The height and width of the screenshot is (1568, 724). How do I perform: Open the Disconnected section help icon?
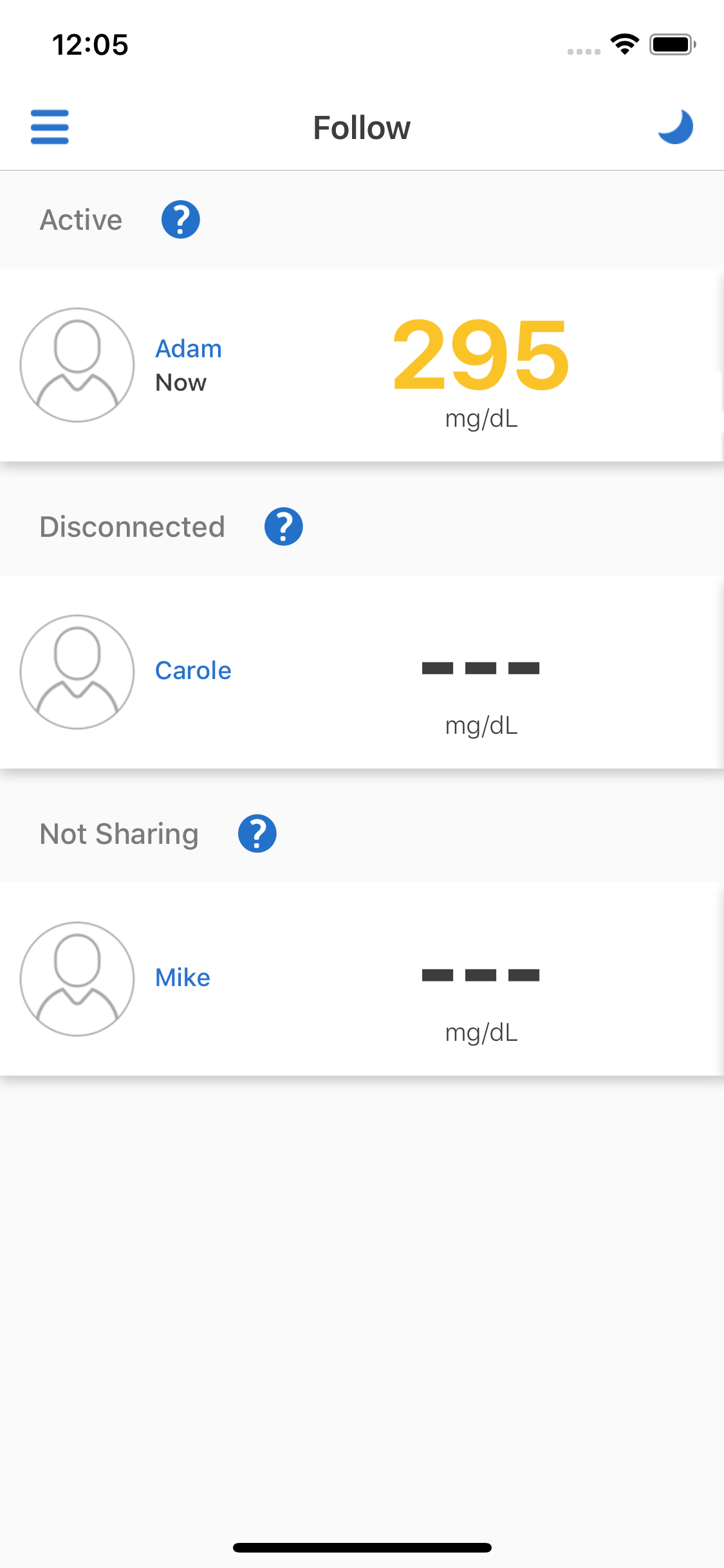[284, 526]
